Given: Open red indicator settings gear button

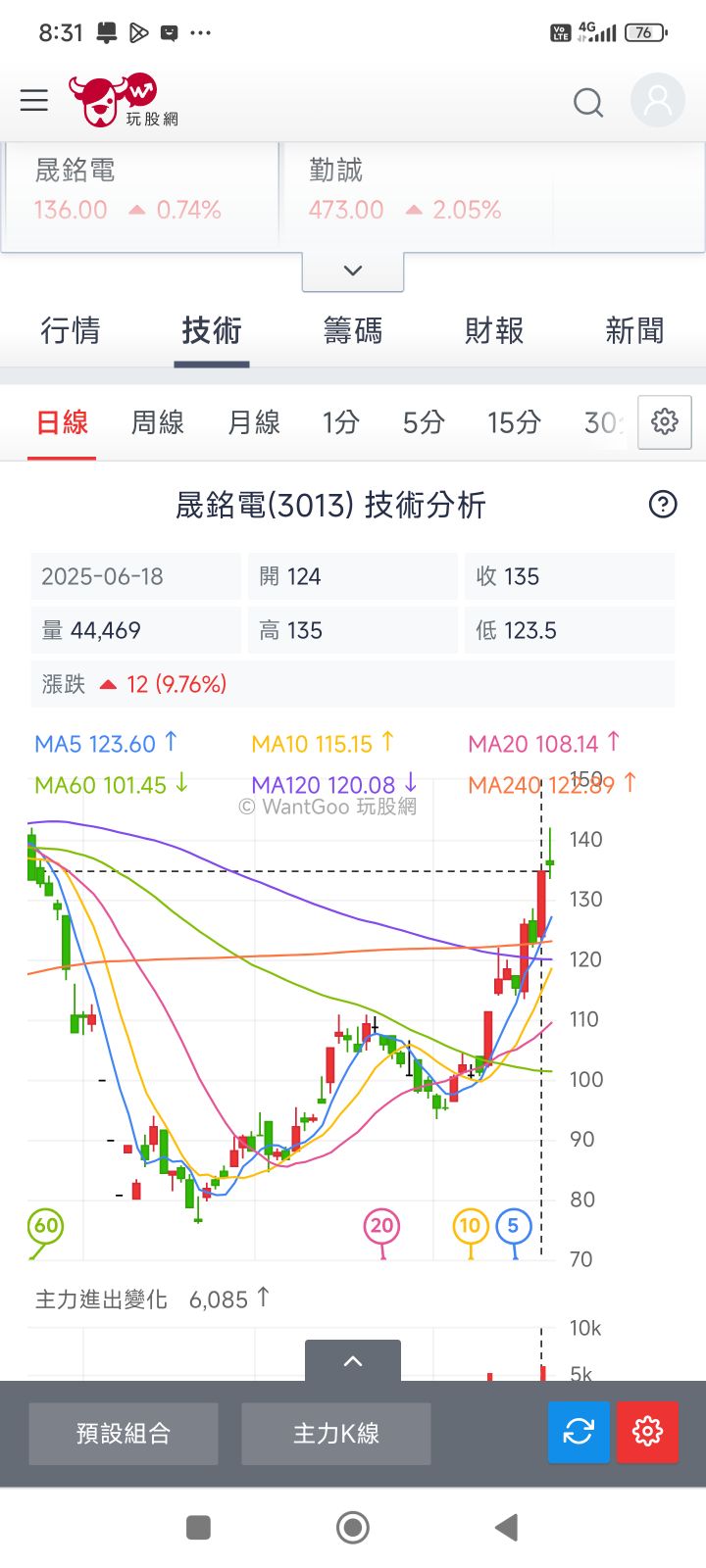Looking at the screenshot, I should coord(647,1432).
